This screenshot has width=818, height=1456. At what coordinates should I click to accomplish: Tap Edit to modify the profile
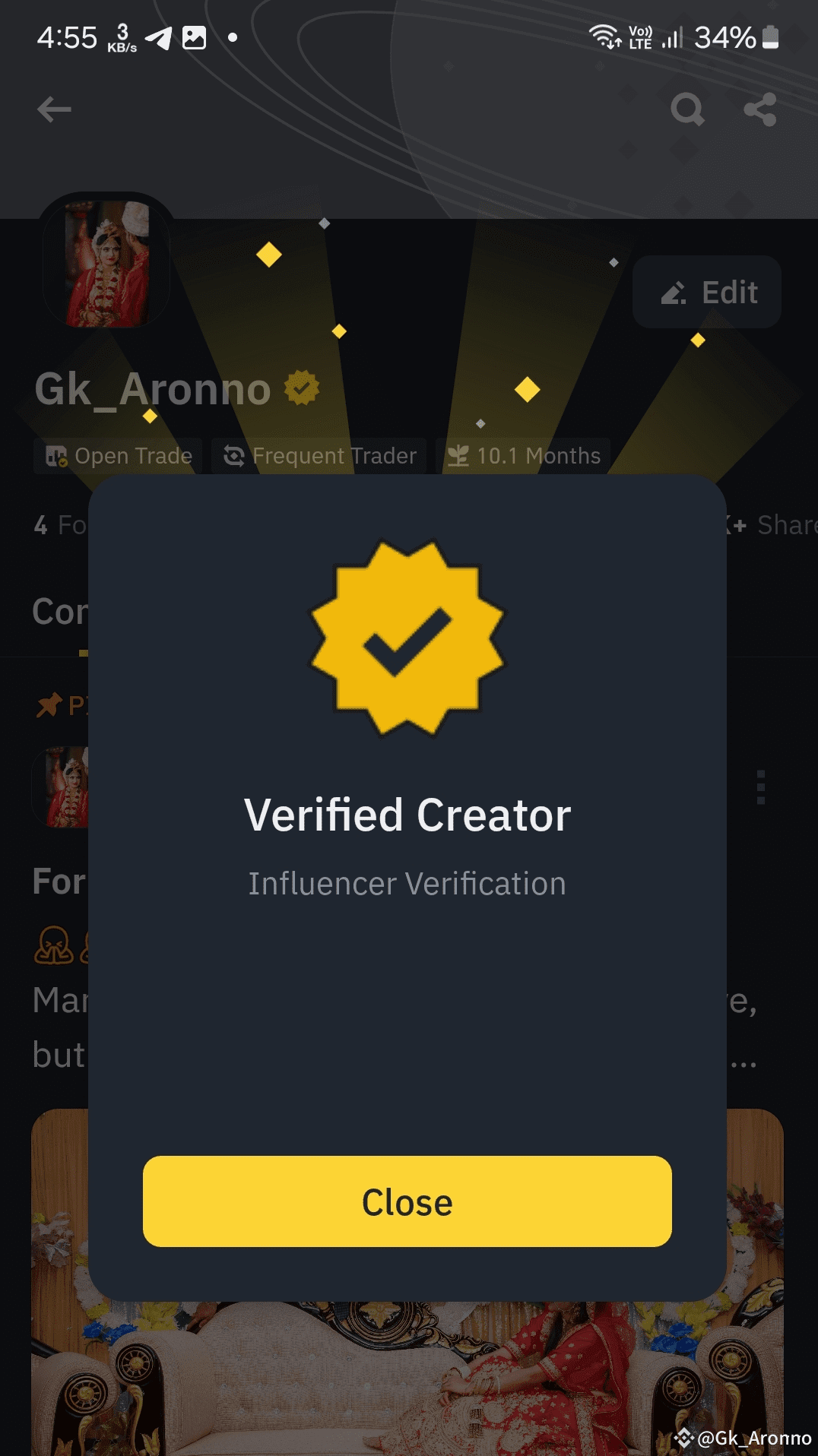click(x=705, y=292)
